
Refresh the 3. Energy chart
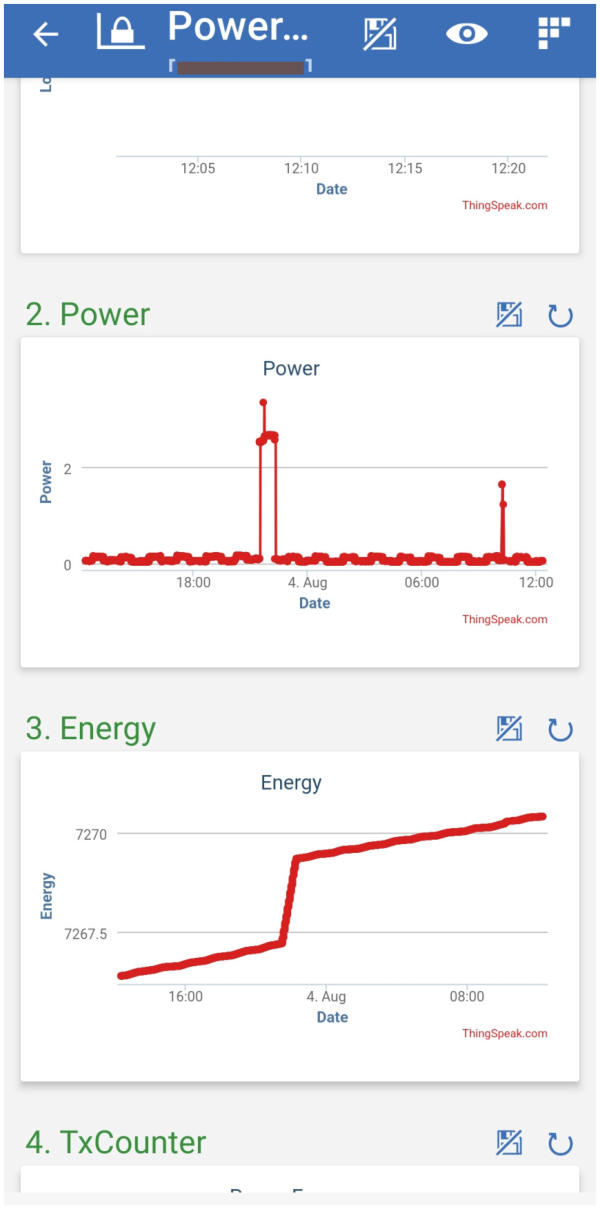560,730
